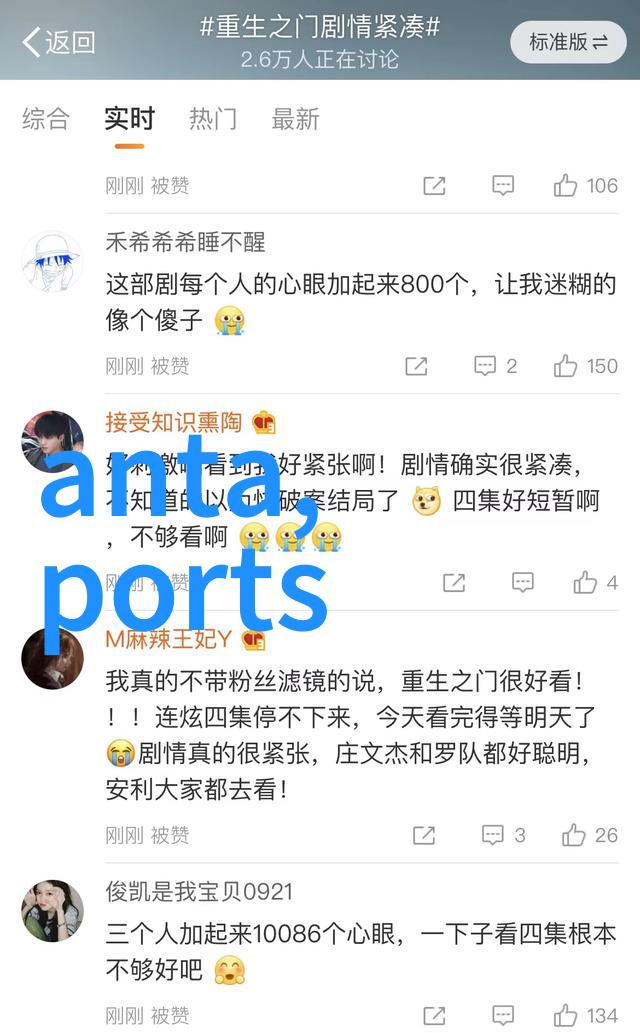The width and height of the screenshot is (640, 1033).
Task: Repost 禾希希希睡不醒's post
Action: click(416, 366)
